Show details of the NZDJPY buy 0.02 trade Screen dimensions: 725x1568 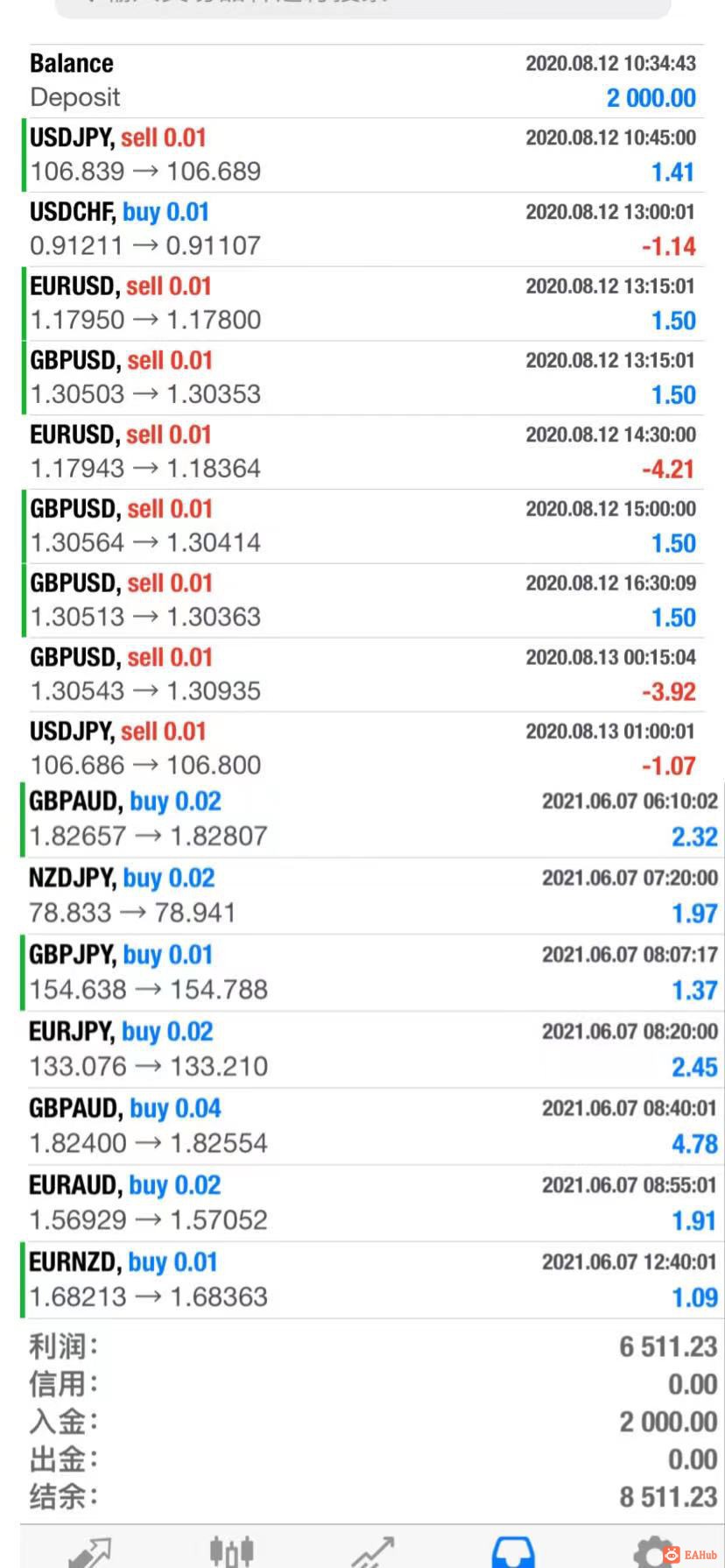coord(362,895)
